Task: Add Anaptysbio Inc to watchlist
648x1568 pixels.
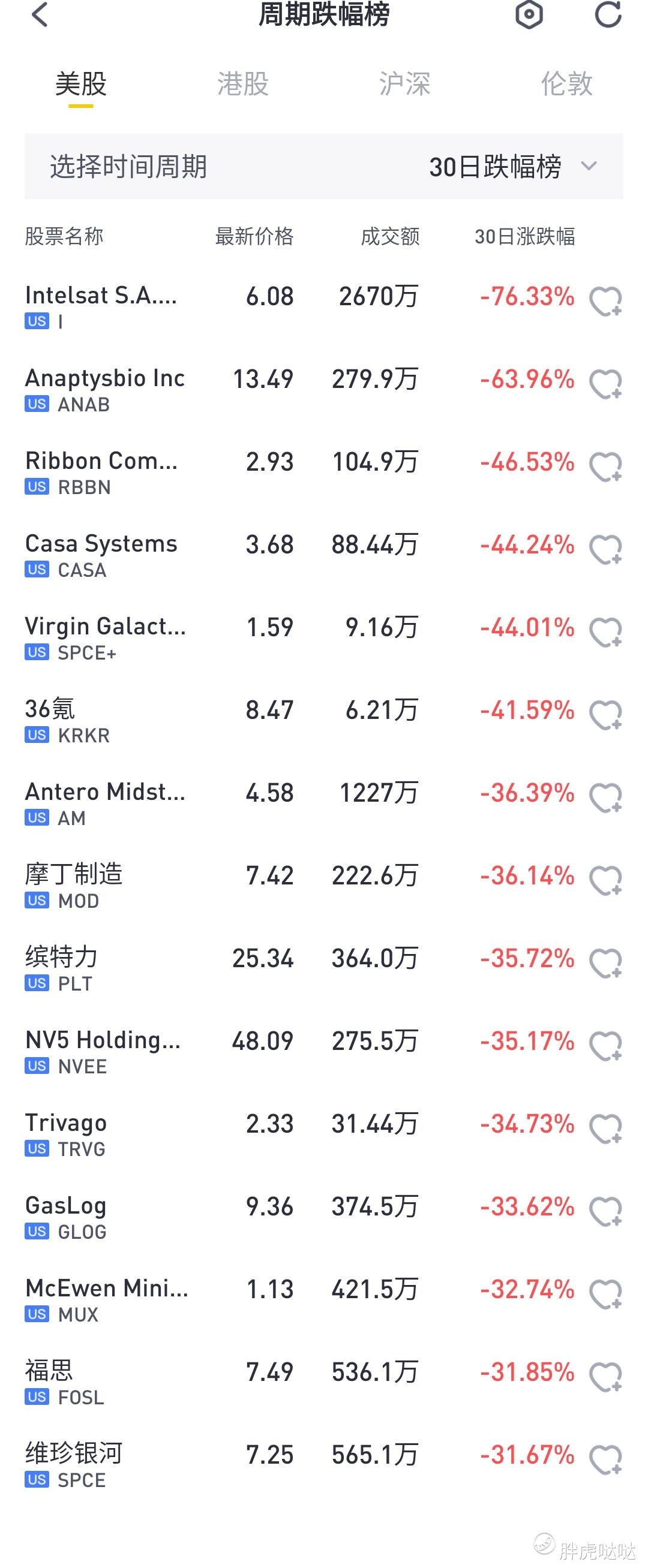Action: tap(605, 385)
